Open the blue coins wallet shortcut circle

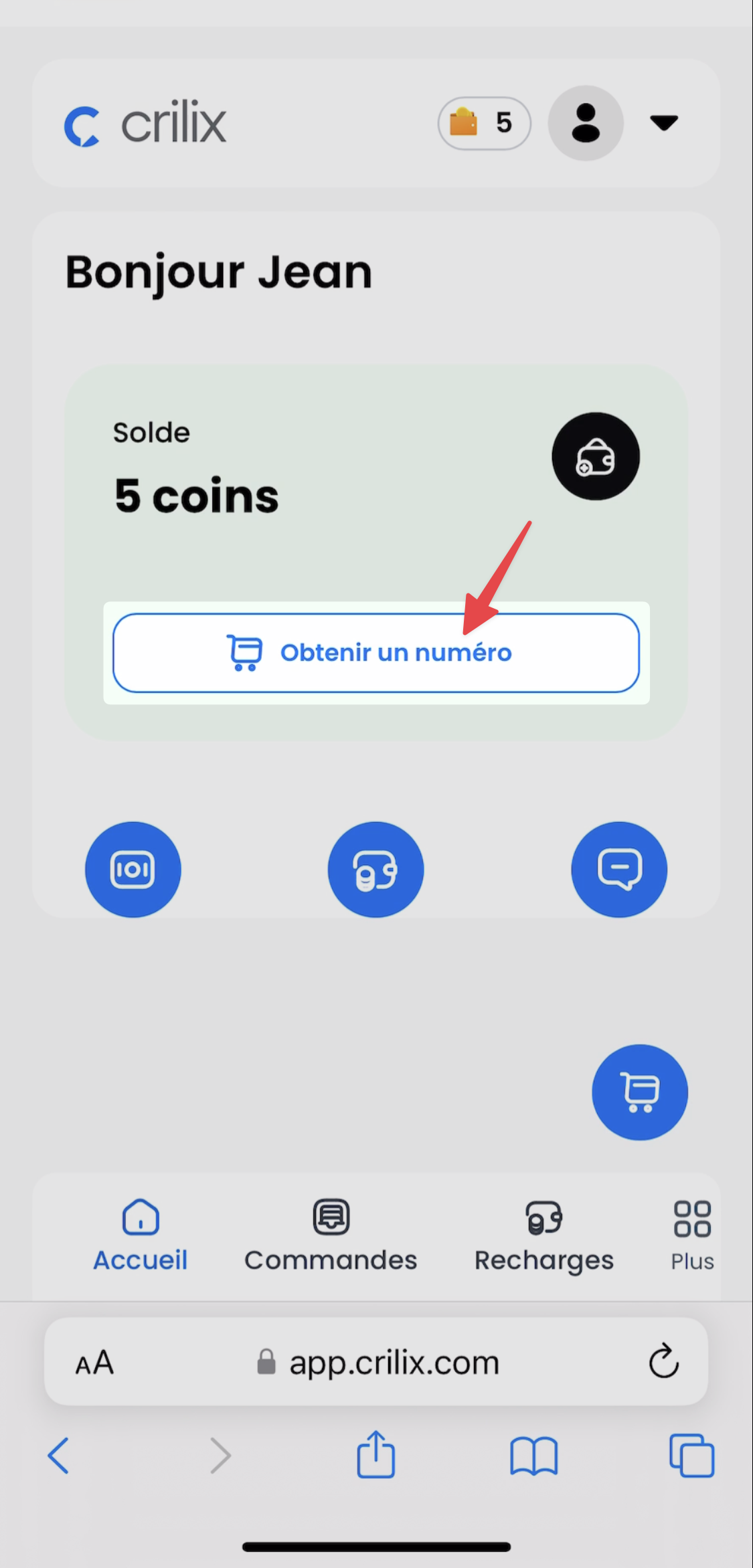coord(375,869)
